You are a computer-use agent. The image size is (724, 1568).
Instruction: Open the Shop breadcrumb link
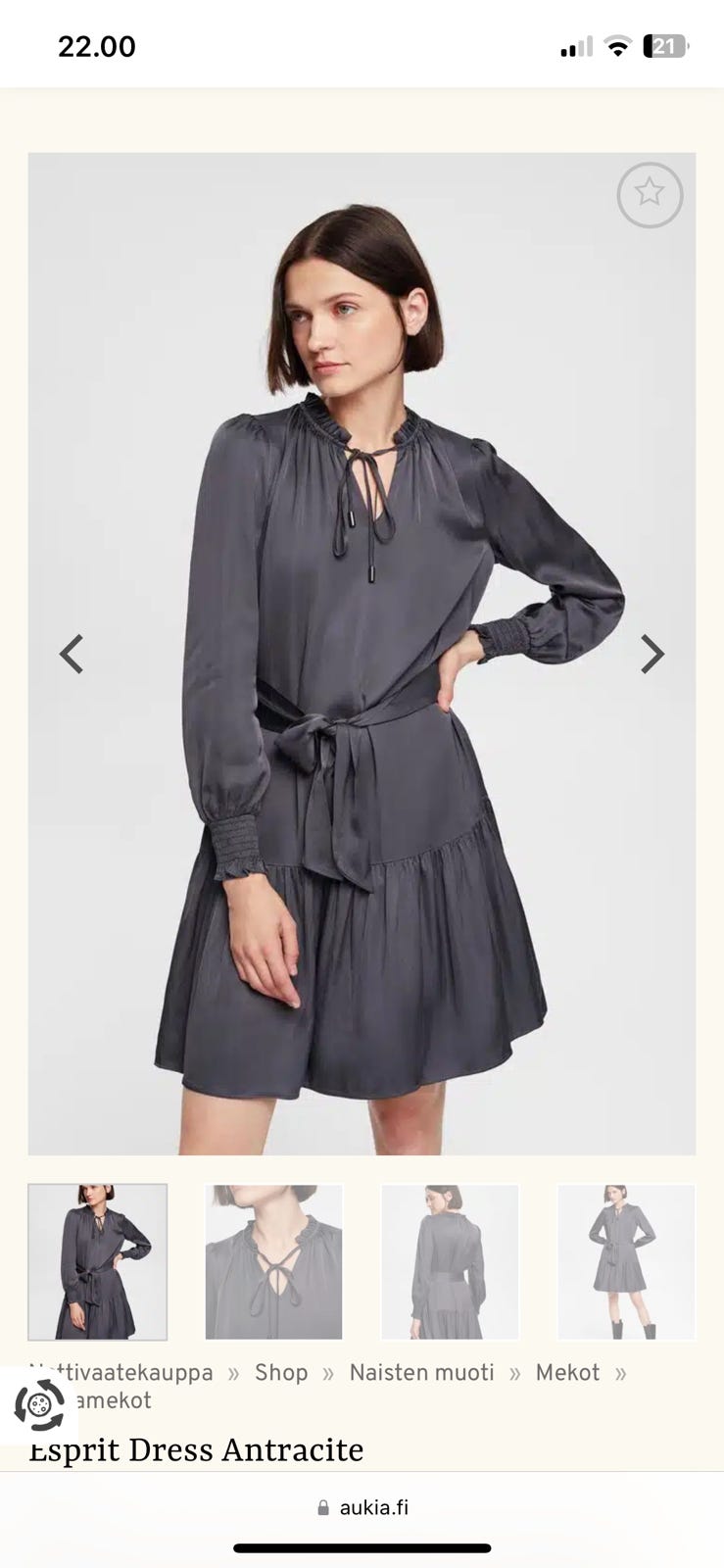[281, 1373]
